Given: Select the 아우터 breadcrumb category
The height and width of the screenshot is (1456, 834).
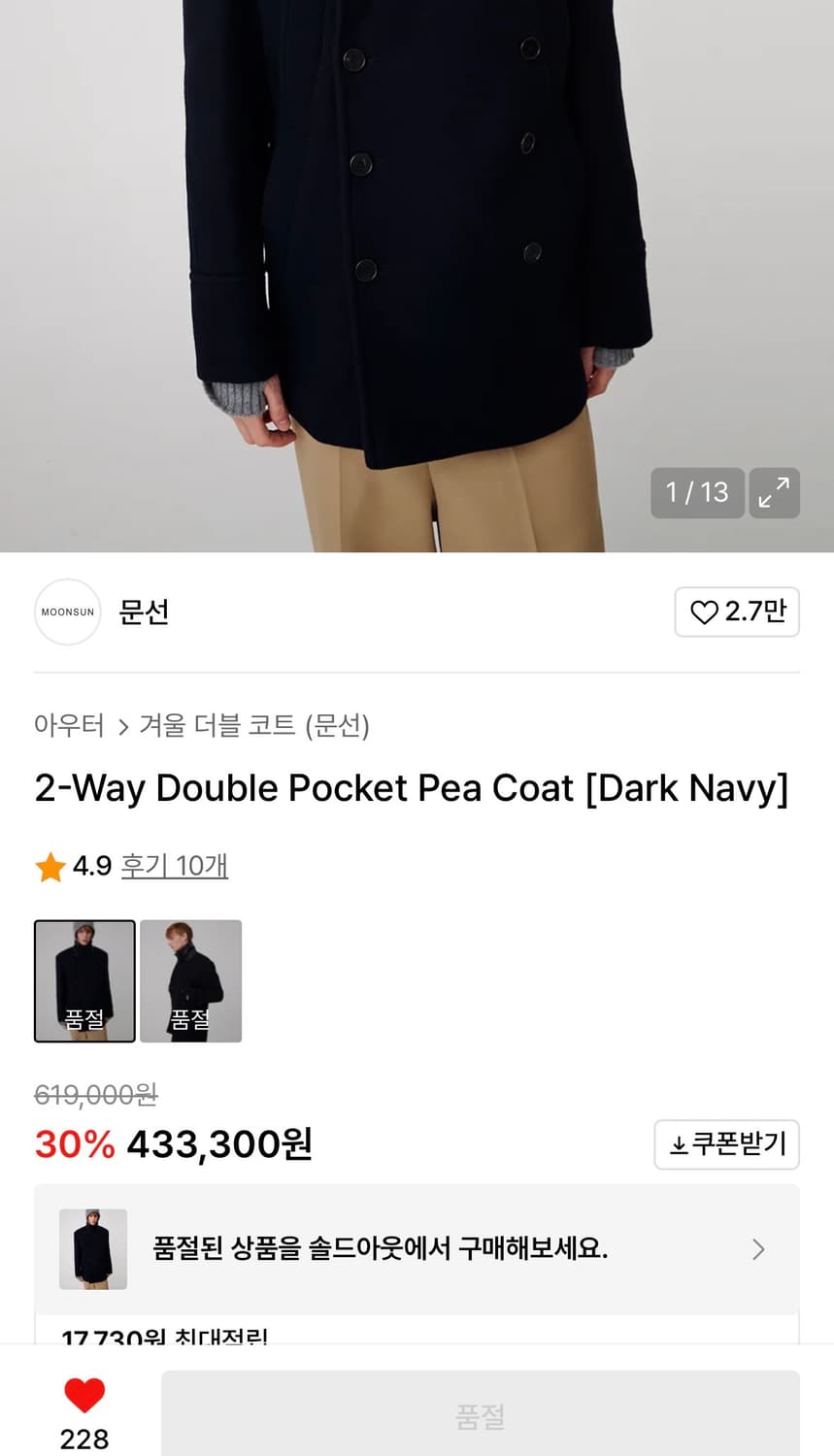Looking at the screenshot, I should point(69,725).
